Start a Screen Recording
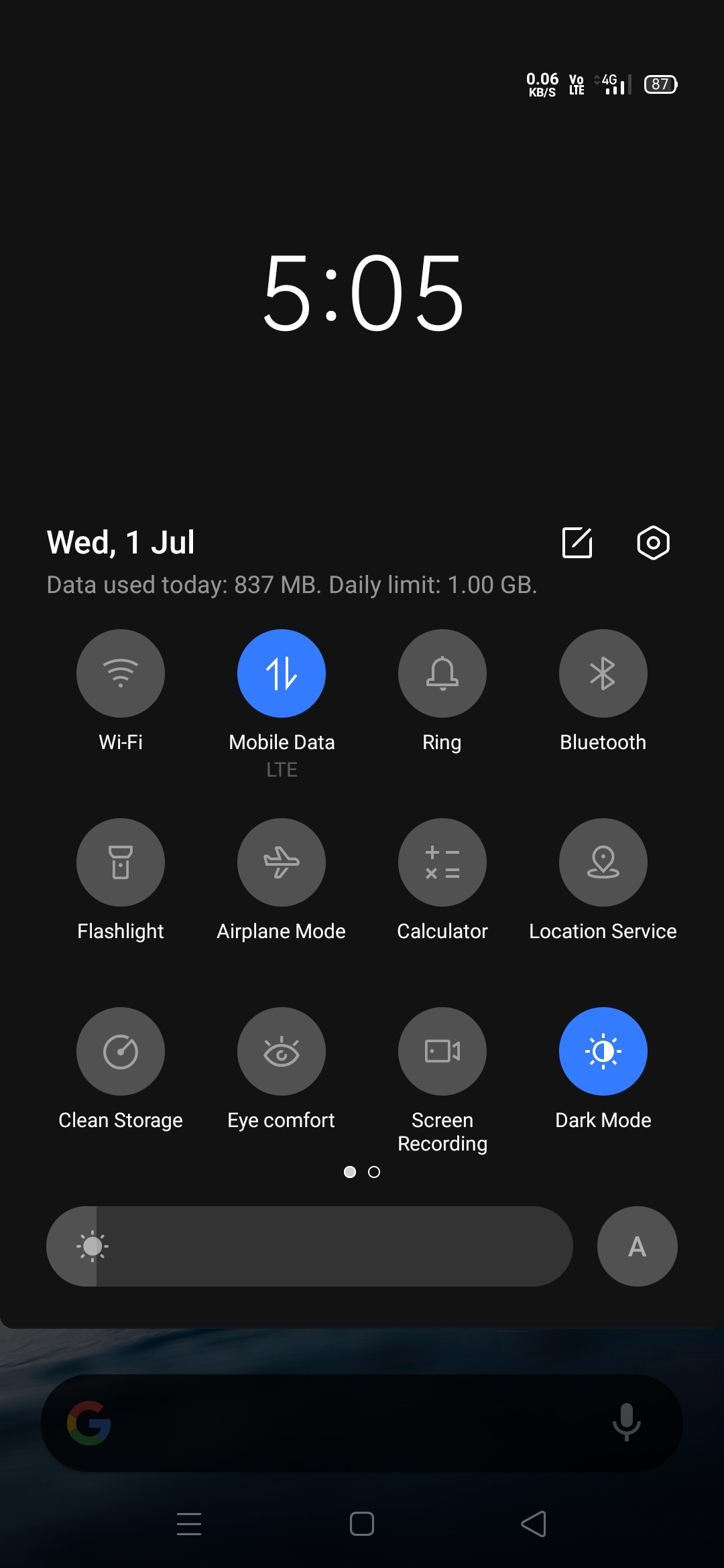This screenshot has height=1568, width=724. point(442,1051)
